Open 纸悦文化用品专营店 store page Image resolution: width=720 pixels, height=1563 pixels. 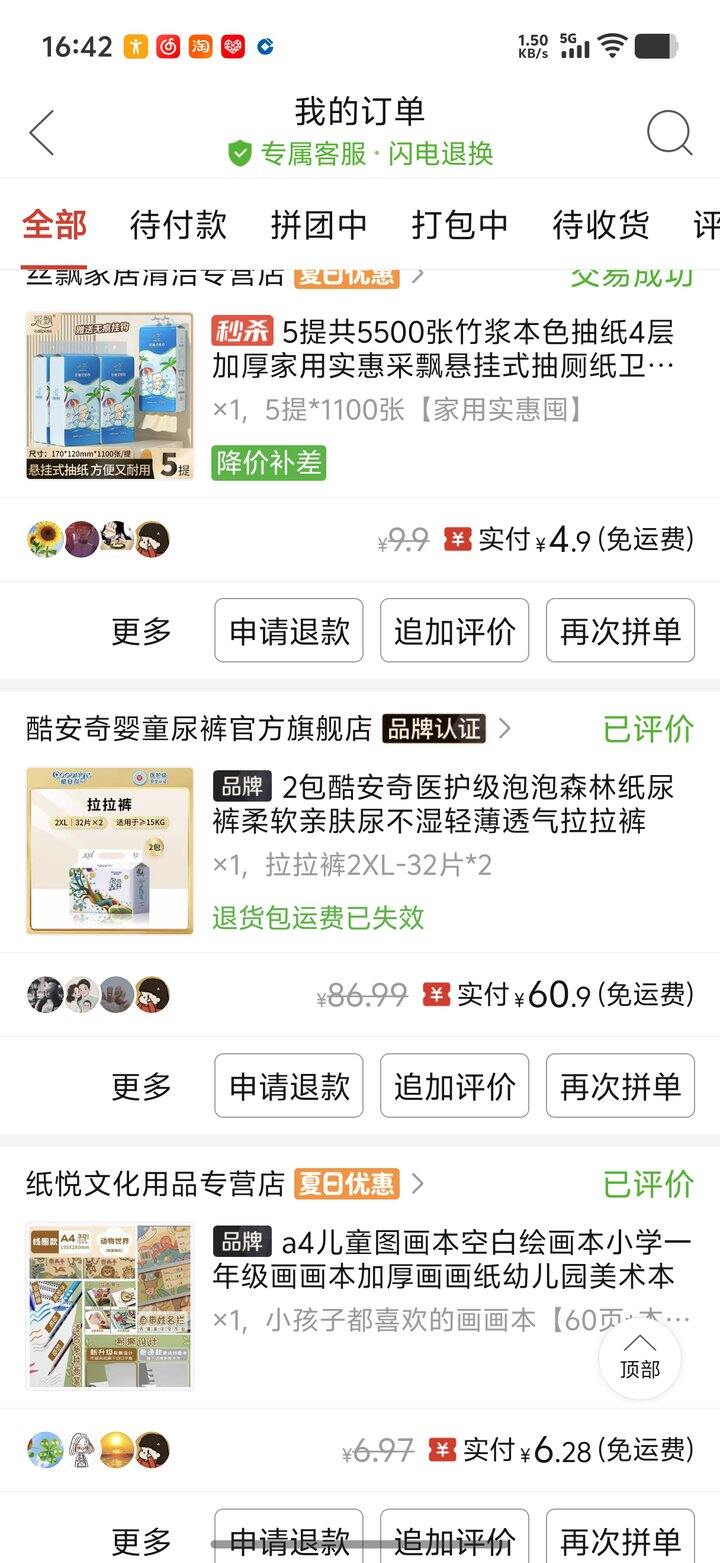click(x=155, y=1184)
